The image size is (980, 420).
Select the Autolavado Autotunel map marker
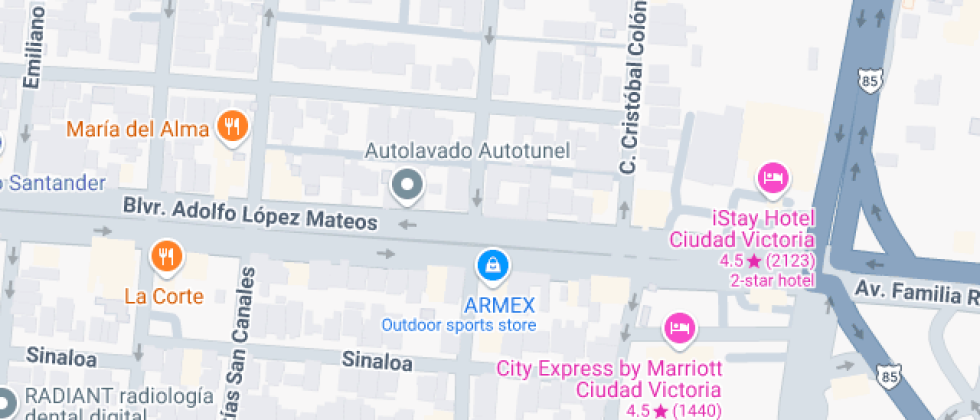pos(407,186)
